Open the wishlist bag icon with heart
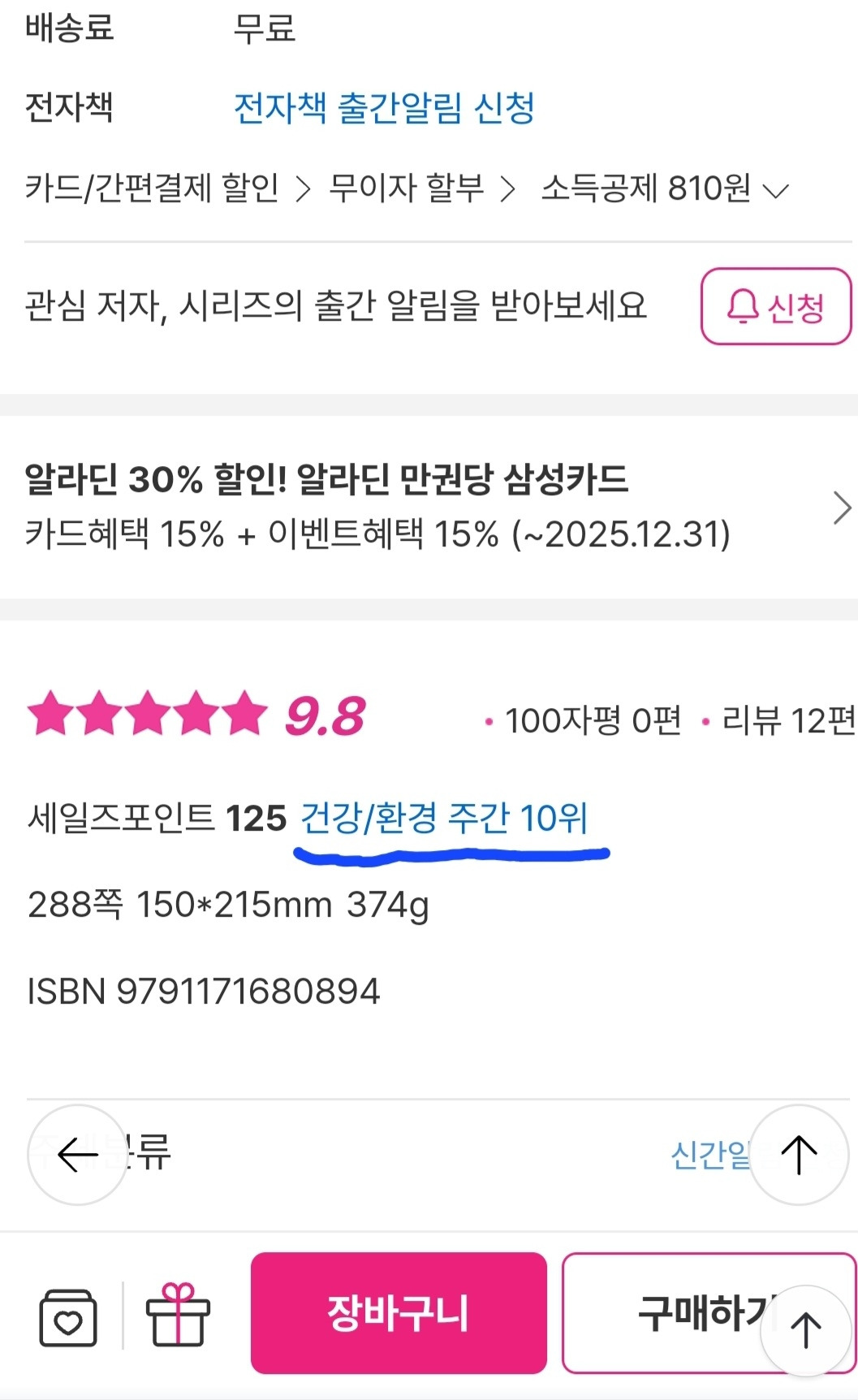858x1400 pixels. pyautogui.click(x=69, y=1316)
